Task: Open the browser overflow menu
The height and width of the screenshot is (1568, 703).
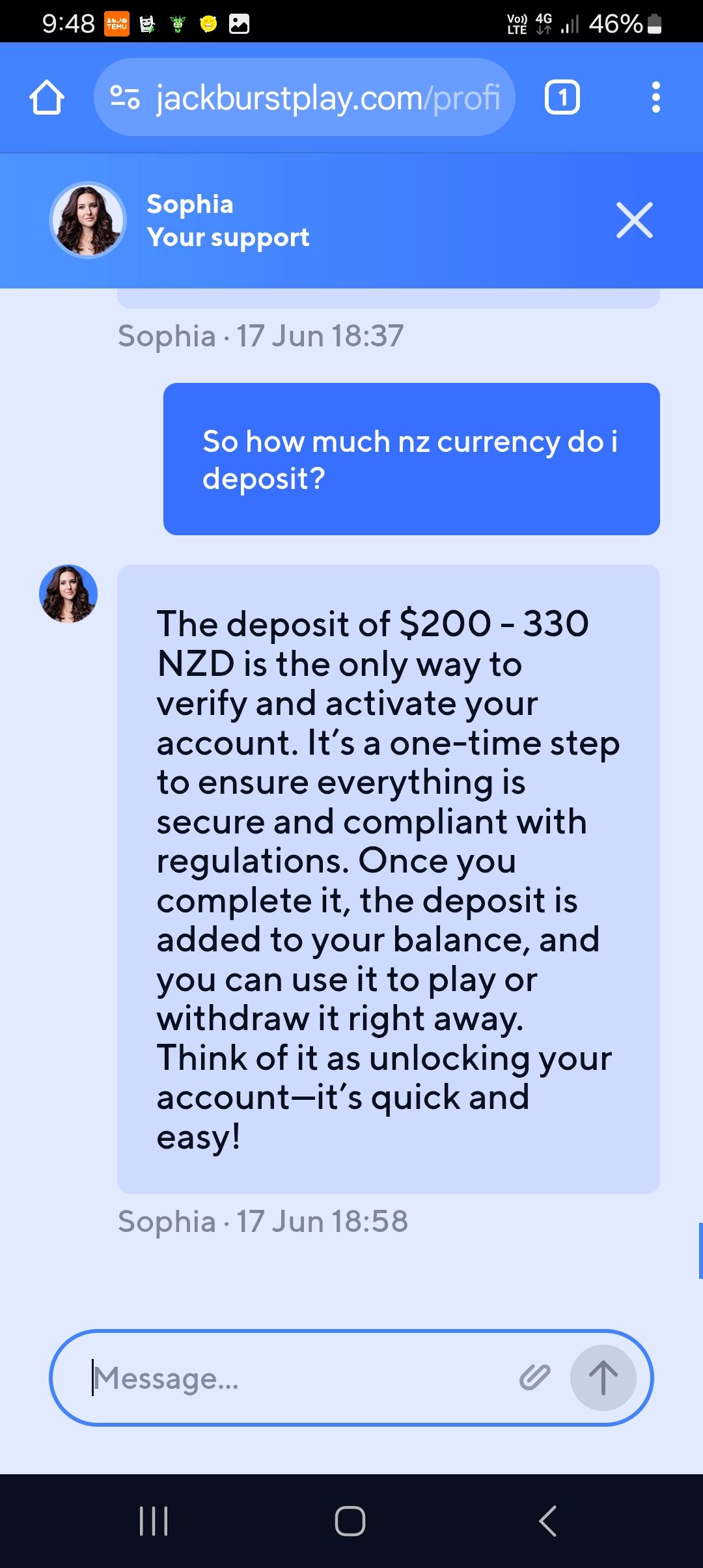Action: 655,98
